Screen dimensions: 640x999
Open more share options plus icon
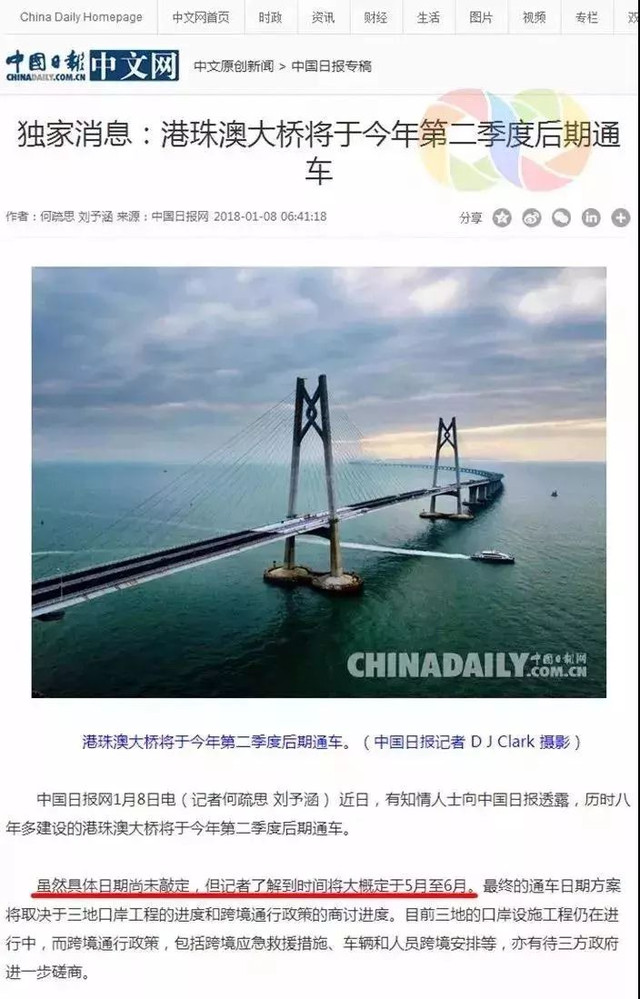pos(621,217)
